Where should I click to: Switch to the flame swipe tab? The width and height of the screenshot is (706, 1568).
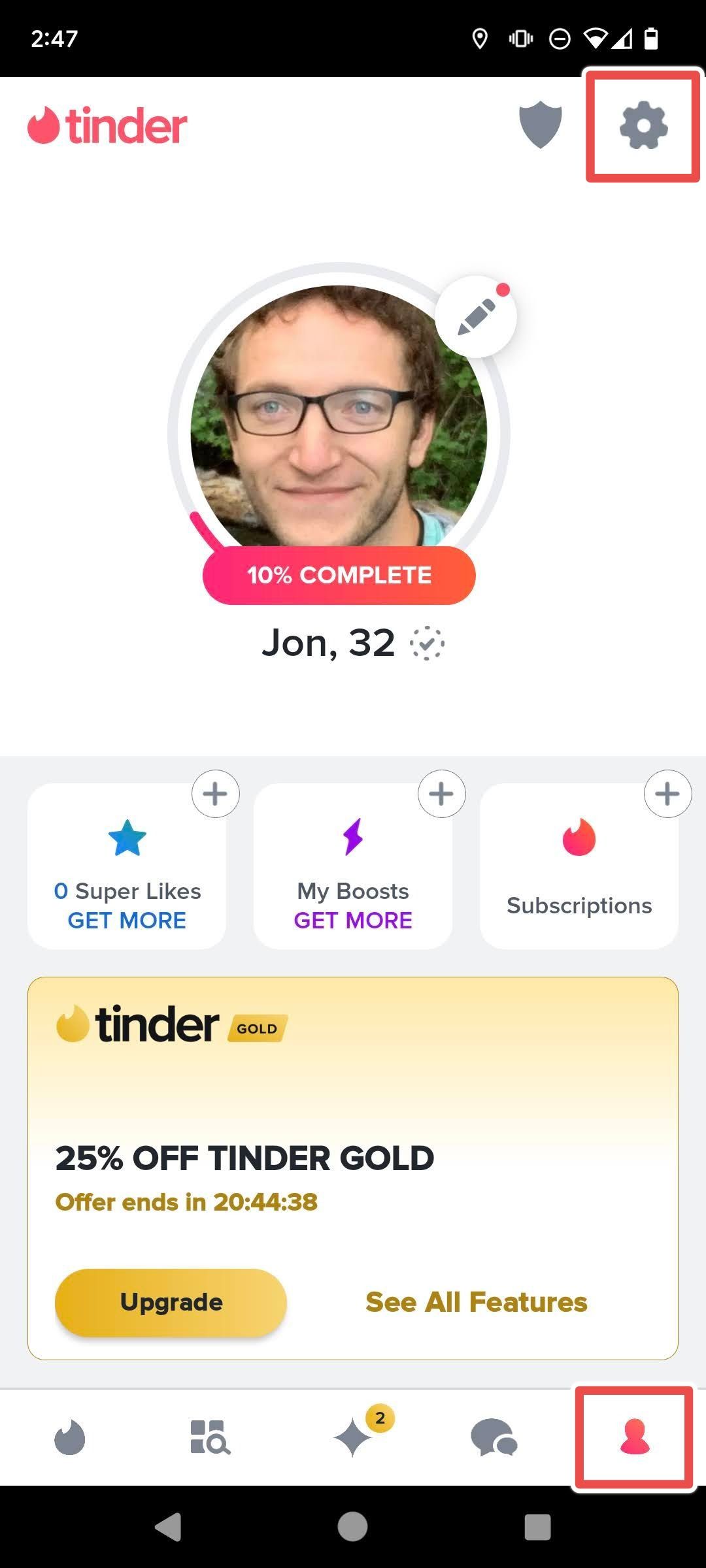[70, 1437]
